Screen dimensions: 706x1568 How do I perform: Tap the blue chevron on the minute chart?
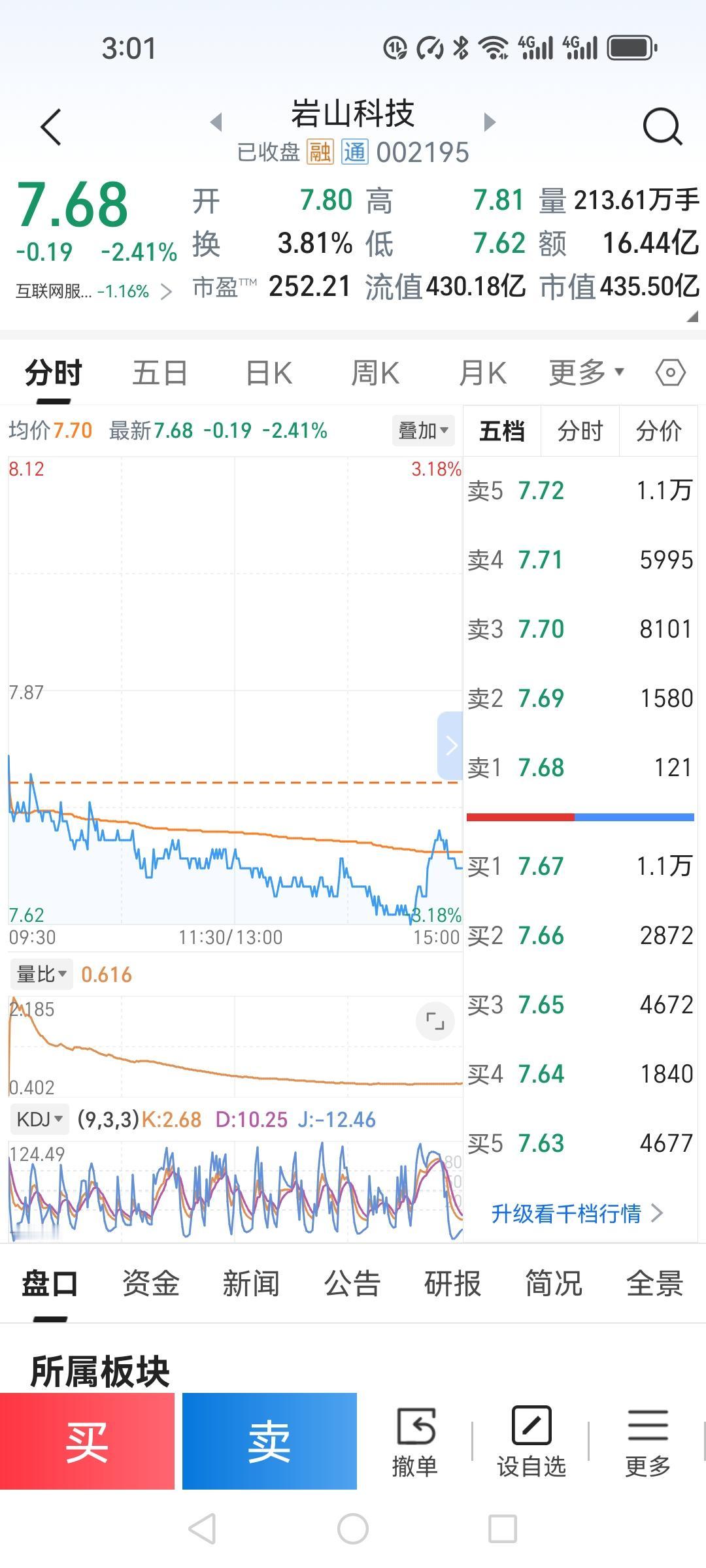coord(451,745)
